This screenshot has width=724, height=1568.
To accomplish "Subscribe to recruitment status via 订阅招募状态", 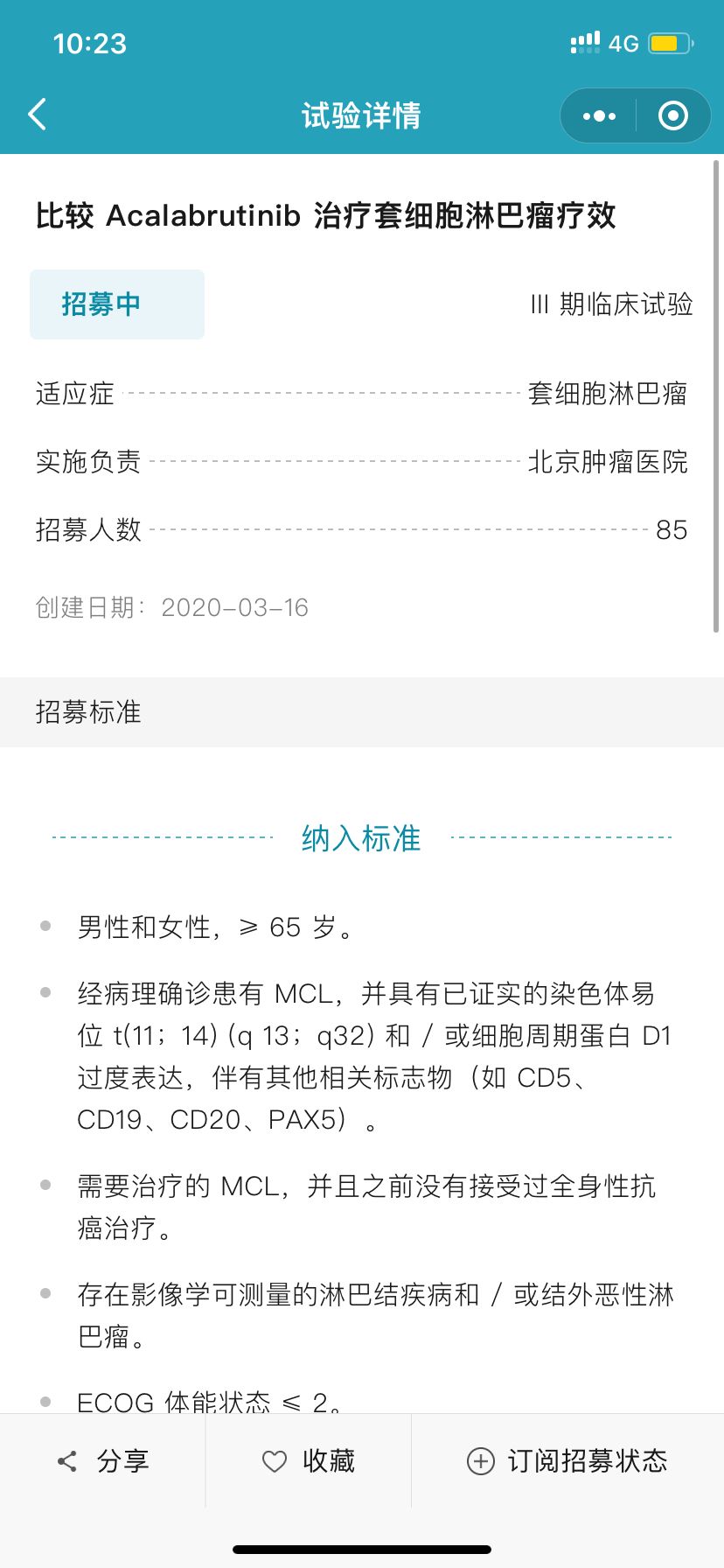I will pos(567,1460).
